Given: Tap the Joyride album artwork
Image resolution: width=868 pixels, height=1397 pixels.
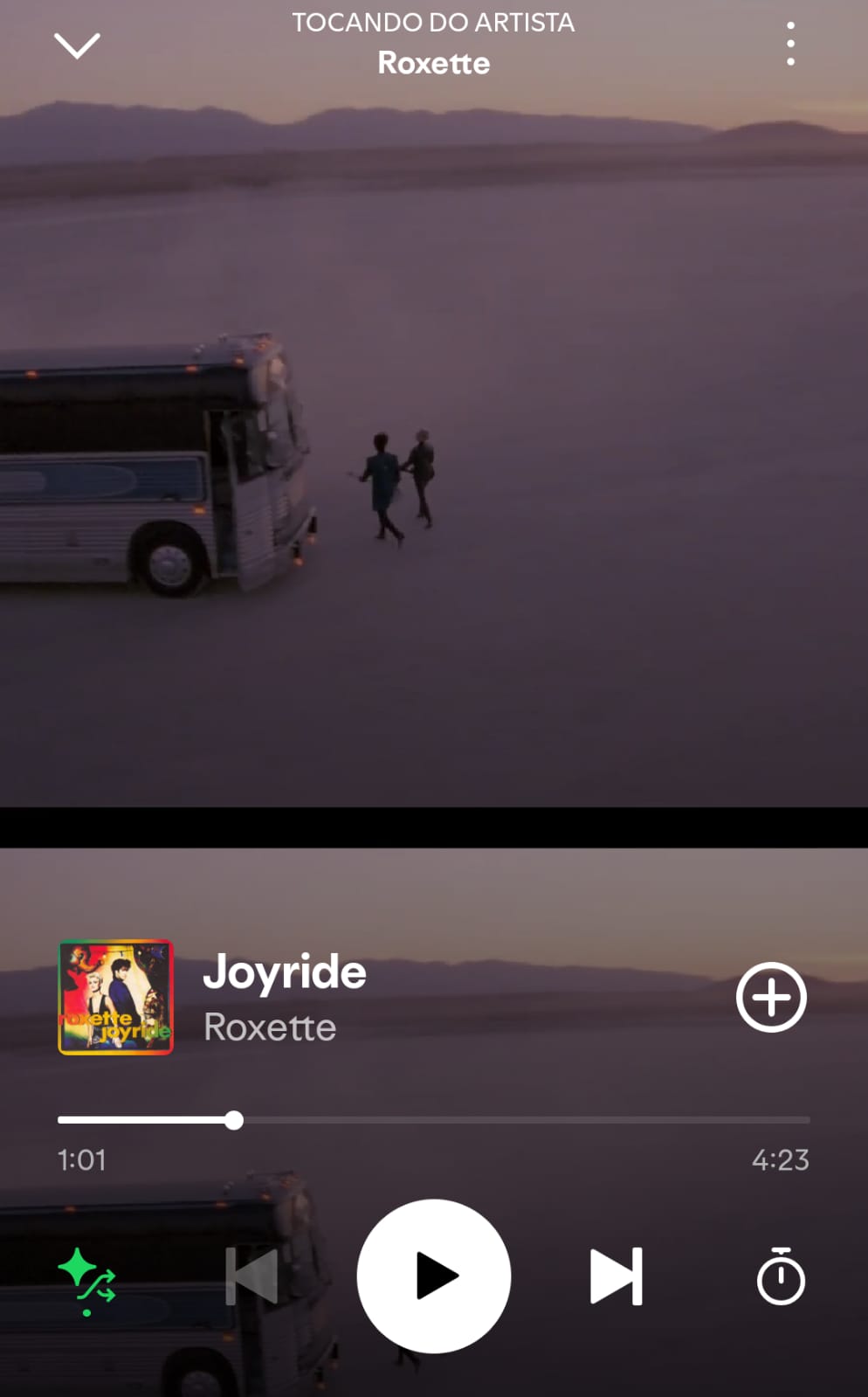Looking at the screenshot, I should pyautogui.click(x=115, y=997).
